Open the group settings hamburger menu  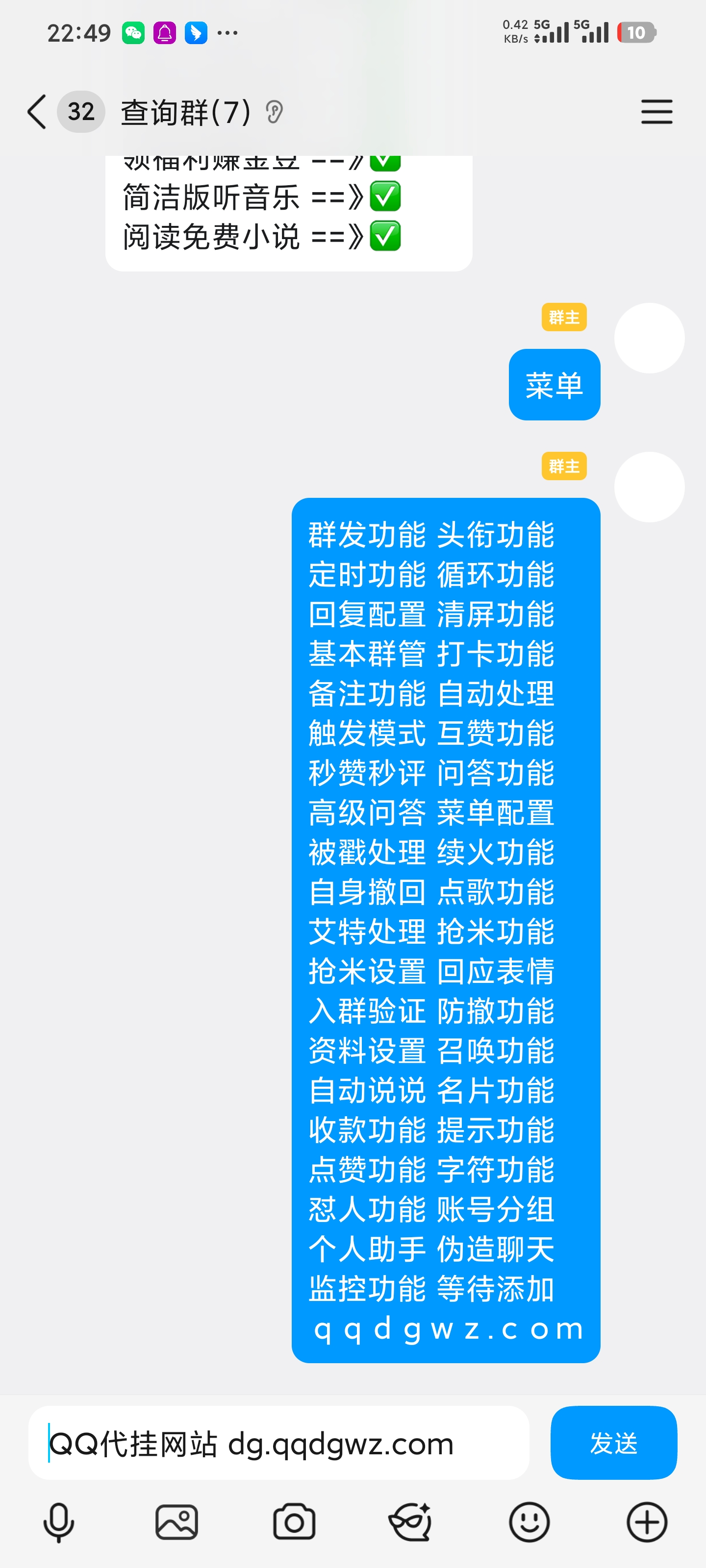pyautogui.click(x=656, y=112)
